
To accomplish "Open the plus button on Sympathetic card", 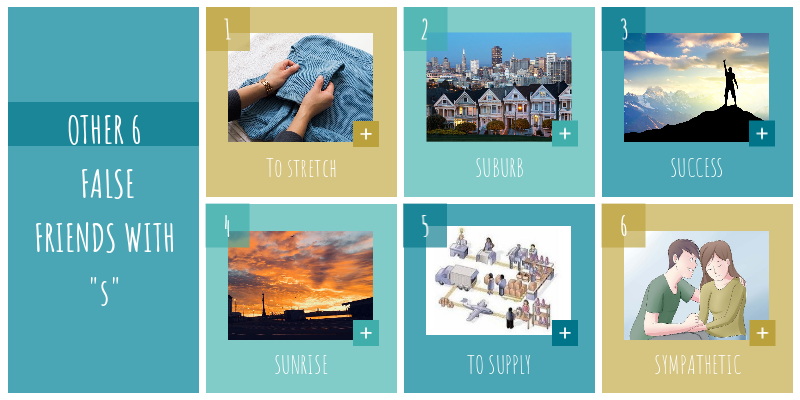I will coord(762,333).
